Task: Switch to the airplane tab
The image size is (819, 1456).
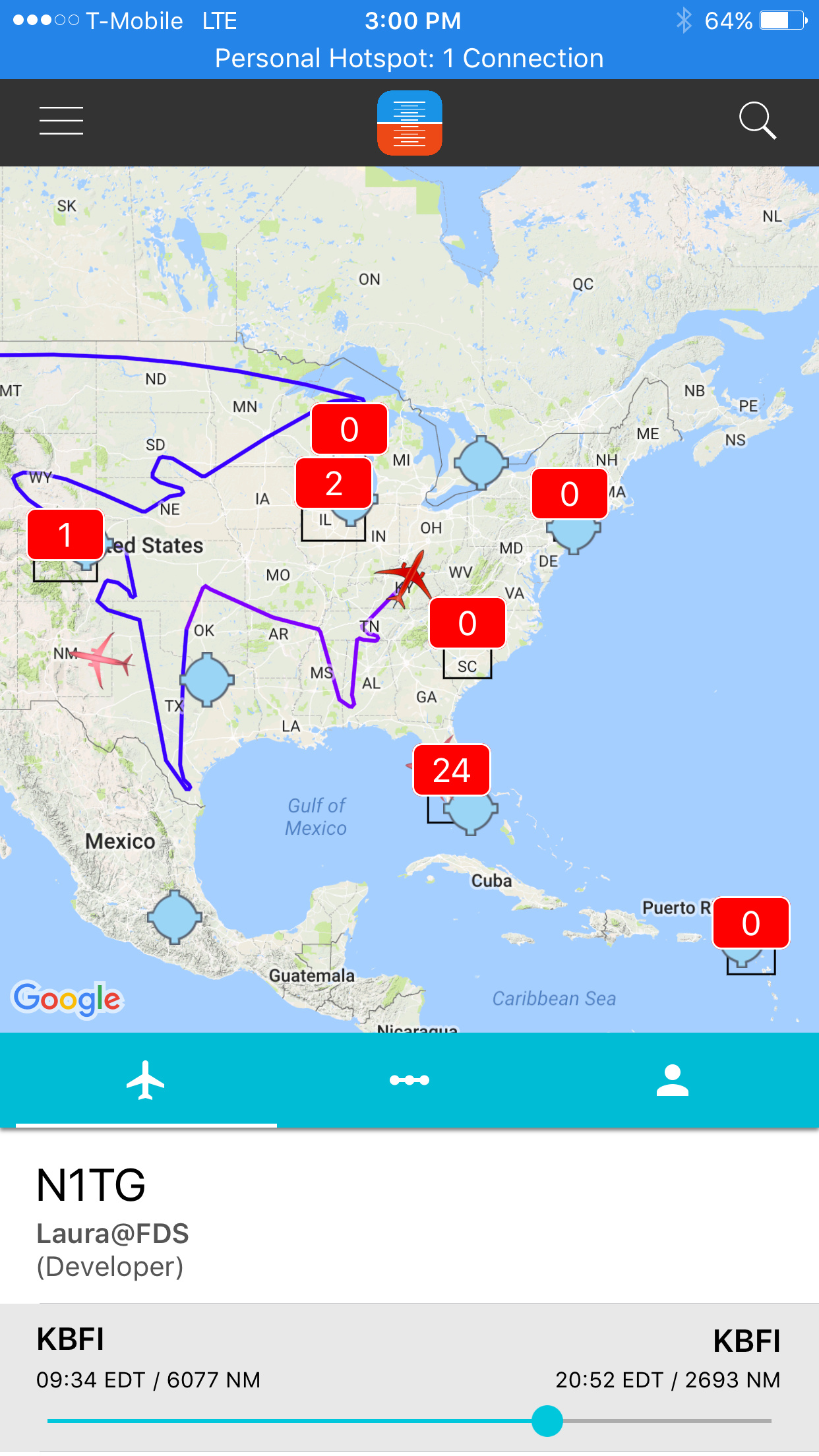Action: (x=146, y=1080)
